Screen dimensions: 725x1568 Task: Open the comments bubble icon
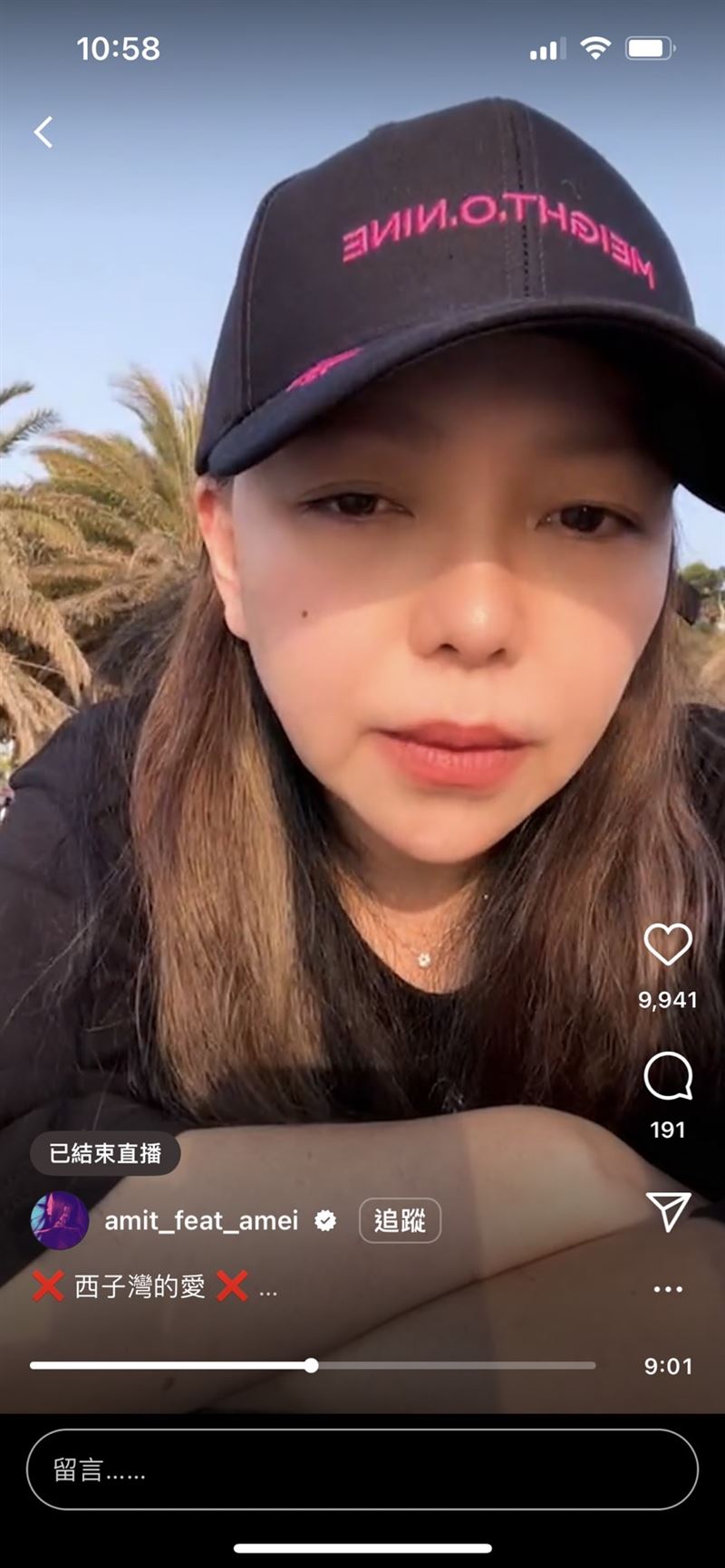(x=668, y=1076)
